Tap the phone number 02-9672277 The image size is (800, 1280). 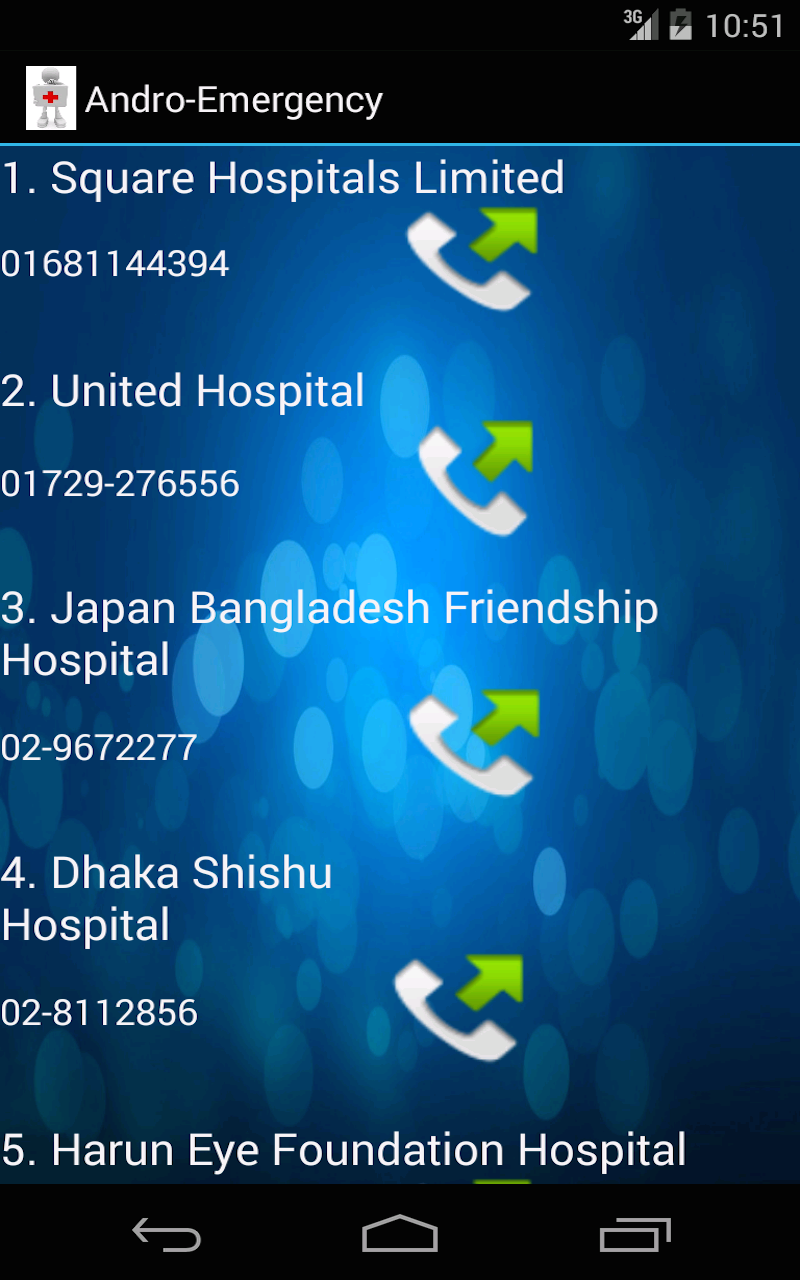coord(97,745)
